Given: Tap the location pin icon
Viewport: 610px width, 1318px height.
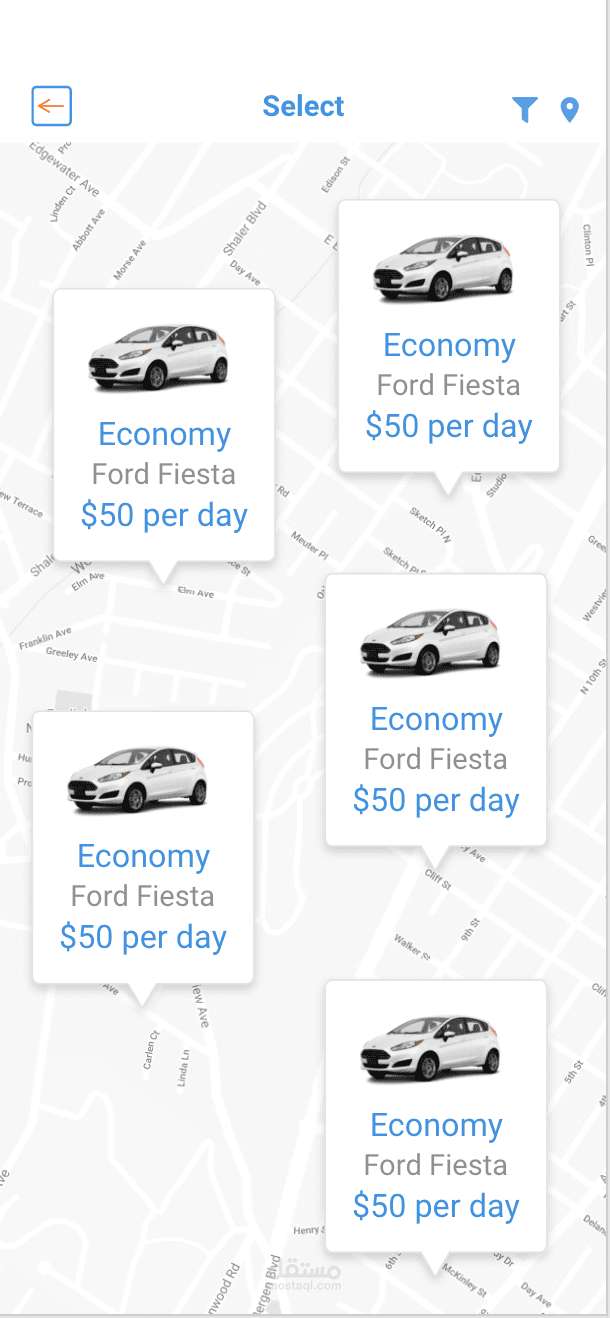Looking at the screenshot, I should click(570, 109).
